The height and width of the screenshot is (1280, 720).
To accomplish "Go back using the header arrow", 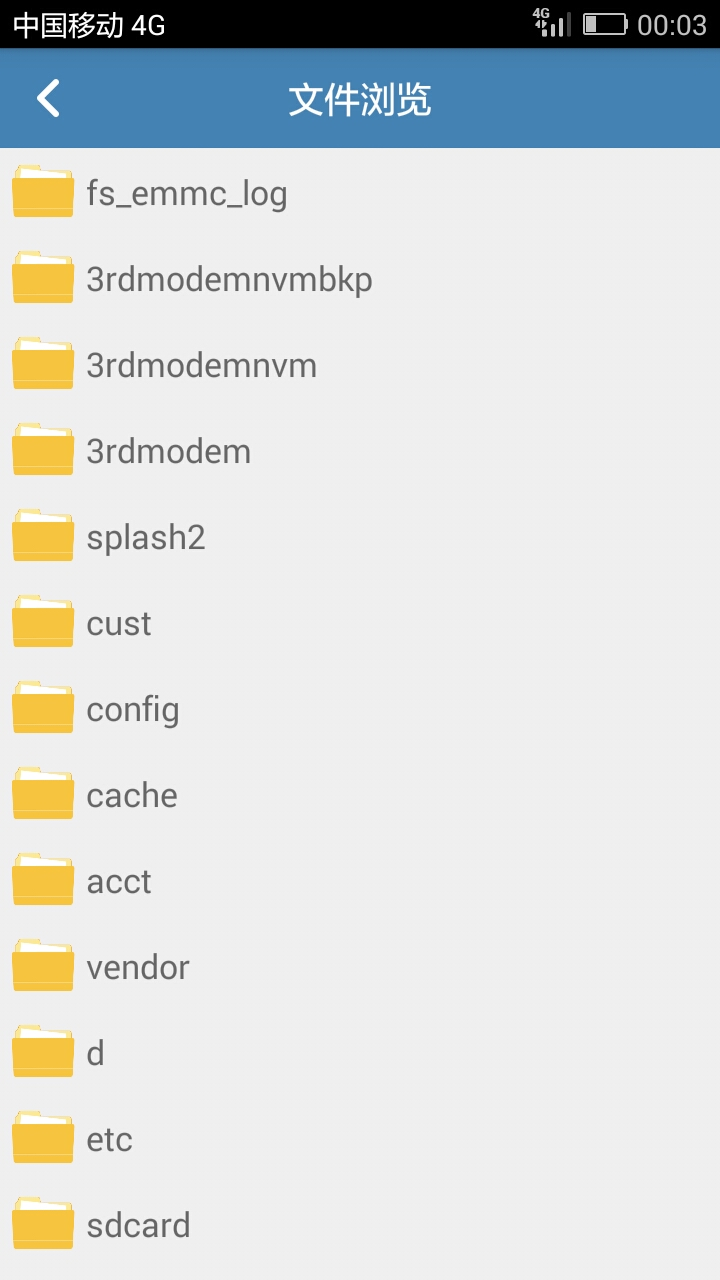I will pyautogui.click(x=48, y=99).
